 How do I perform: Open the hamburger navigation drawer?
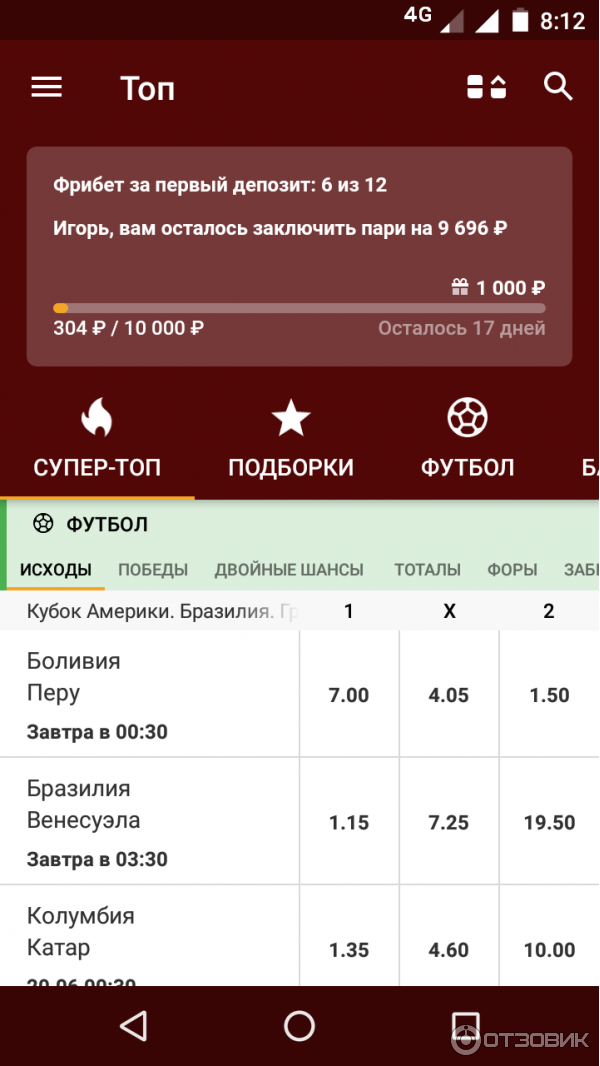[x=46, y=87]
